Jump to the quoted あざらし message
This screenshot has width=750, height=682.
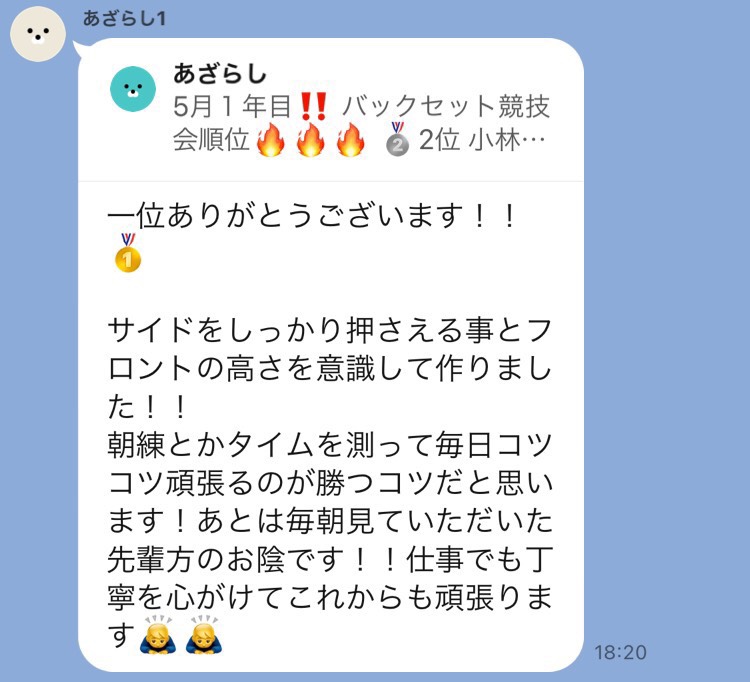[330, 112]
